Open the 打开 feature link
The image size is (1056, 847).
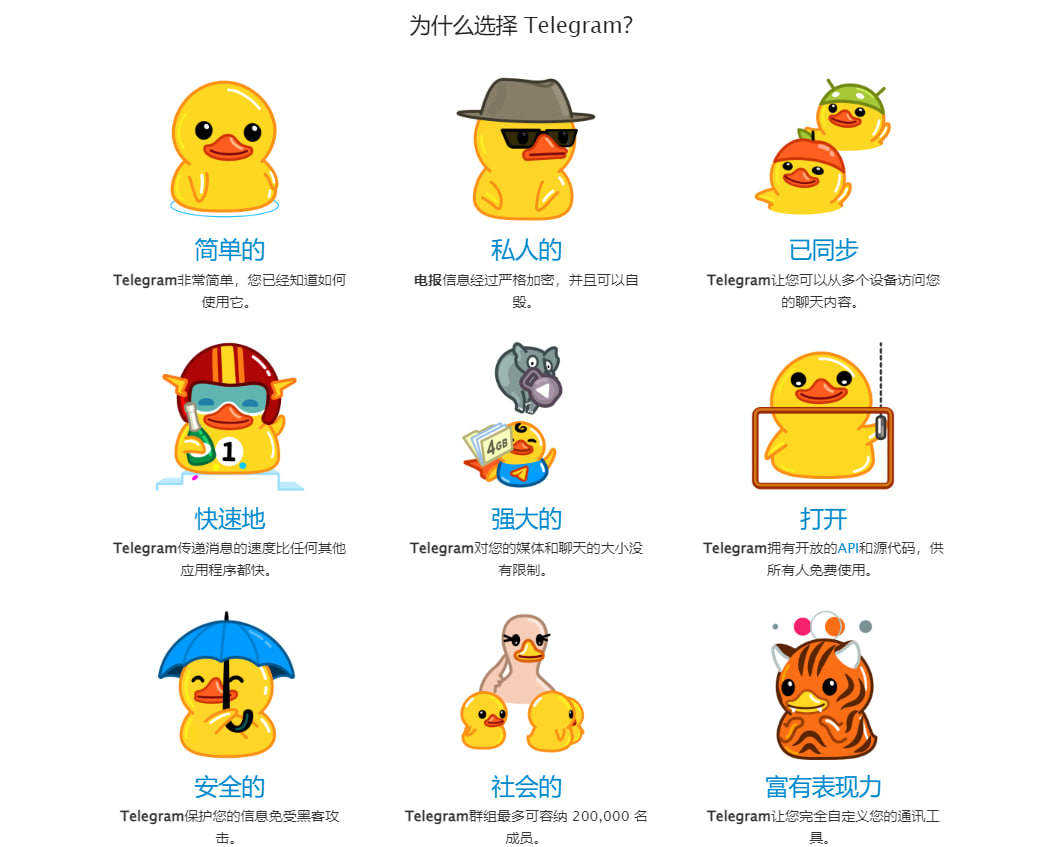tap(823, 518)
